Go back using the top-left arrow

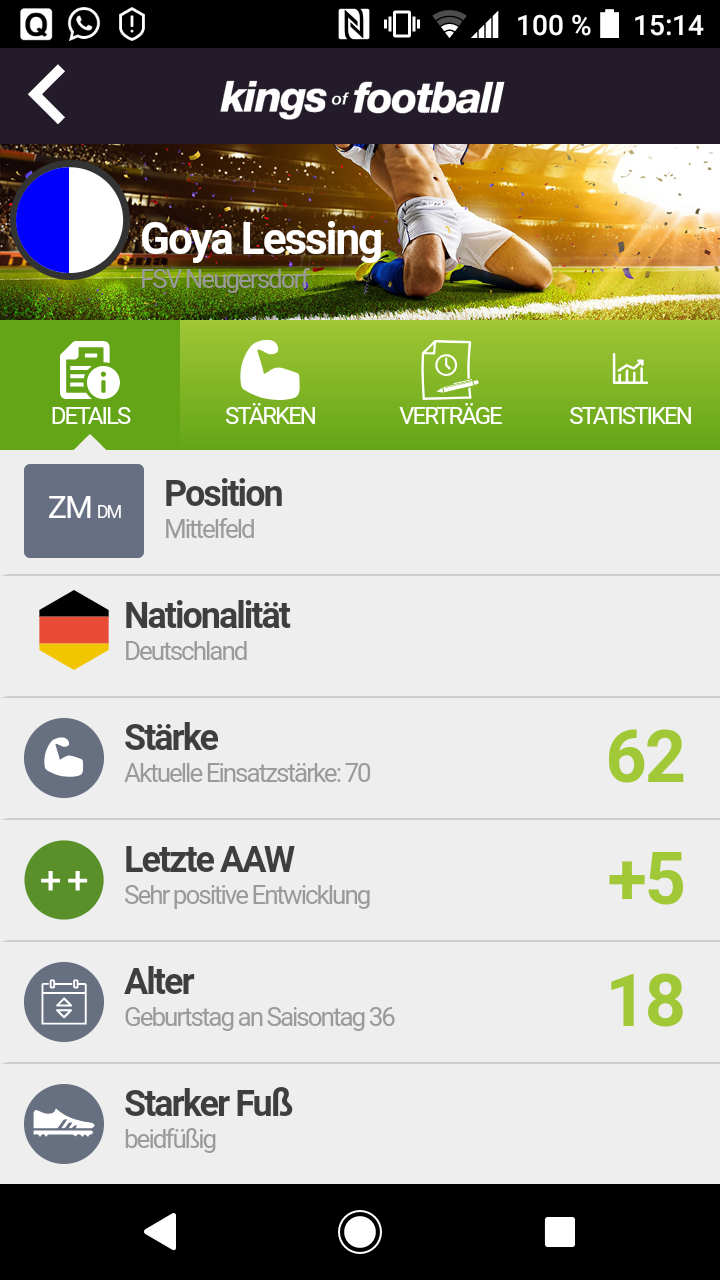(x=46, y=95)
